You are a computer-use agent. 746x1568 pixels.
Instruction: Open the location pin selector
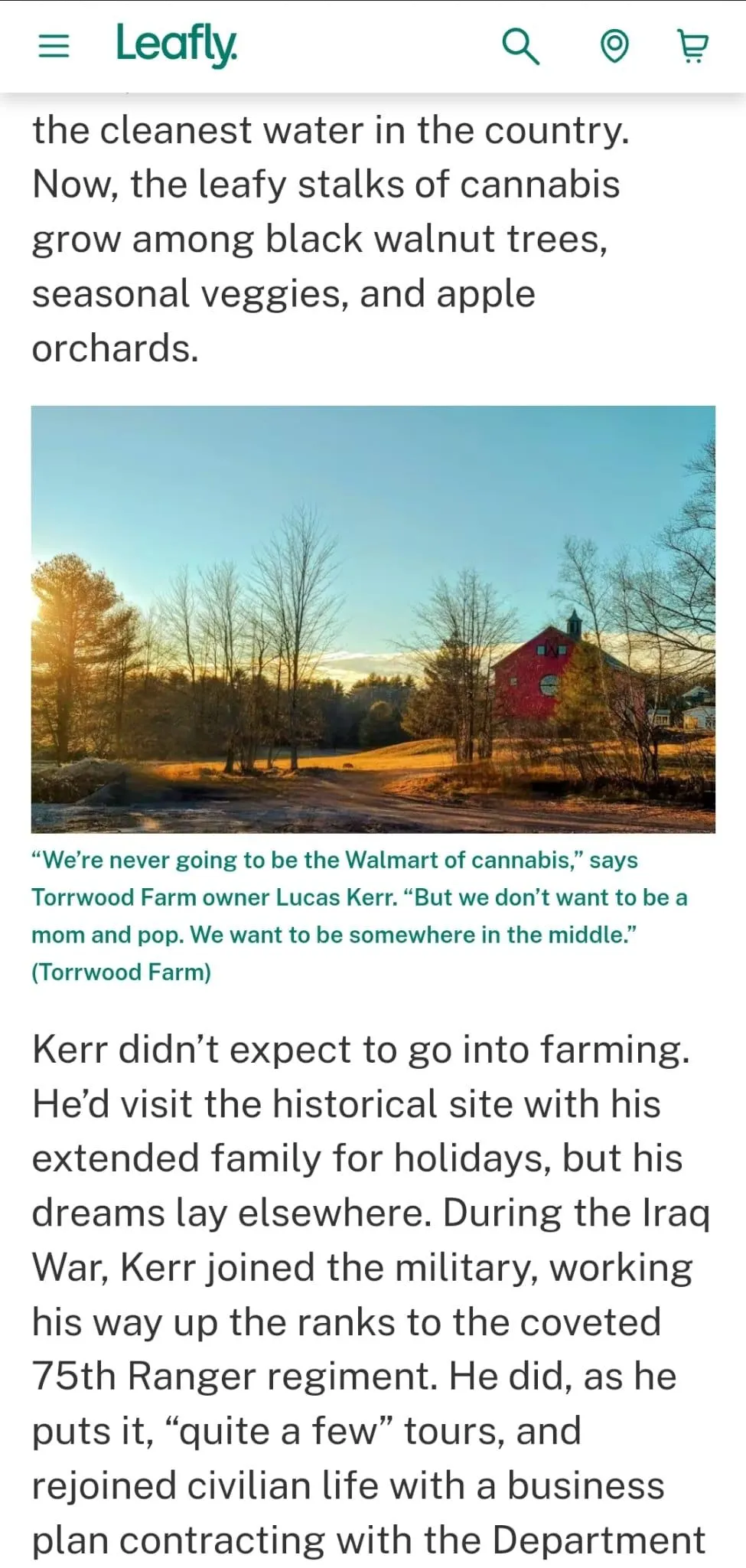tap(614, 47)
